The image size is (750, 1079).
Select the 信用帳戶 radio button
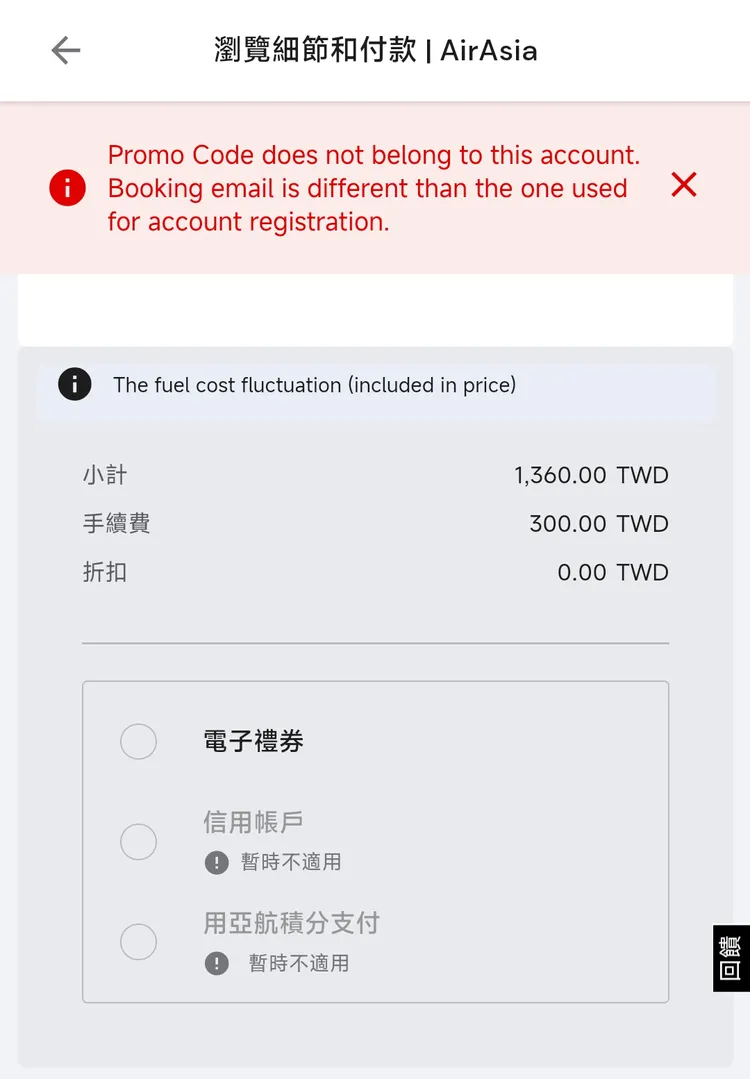click(138, 842)
